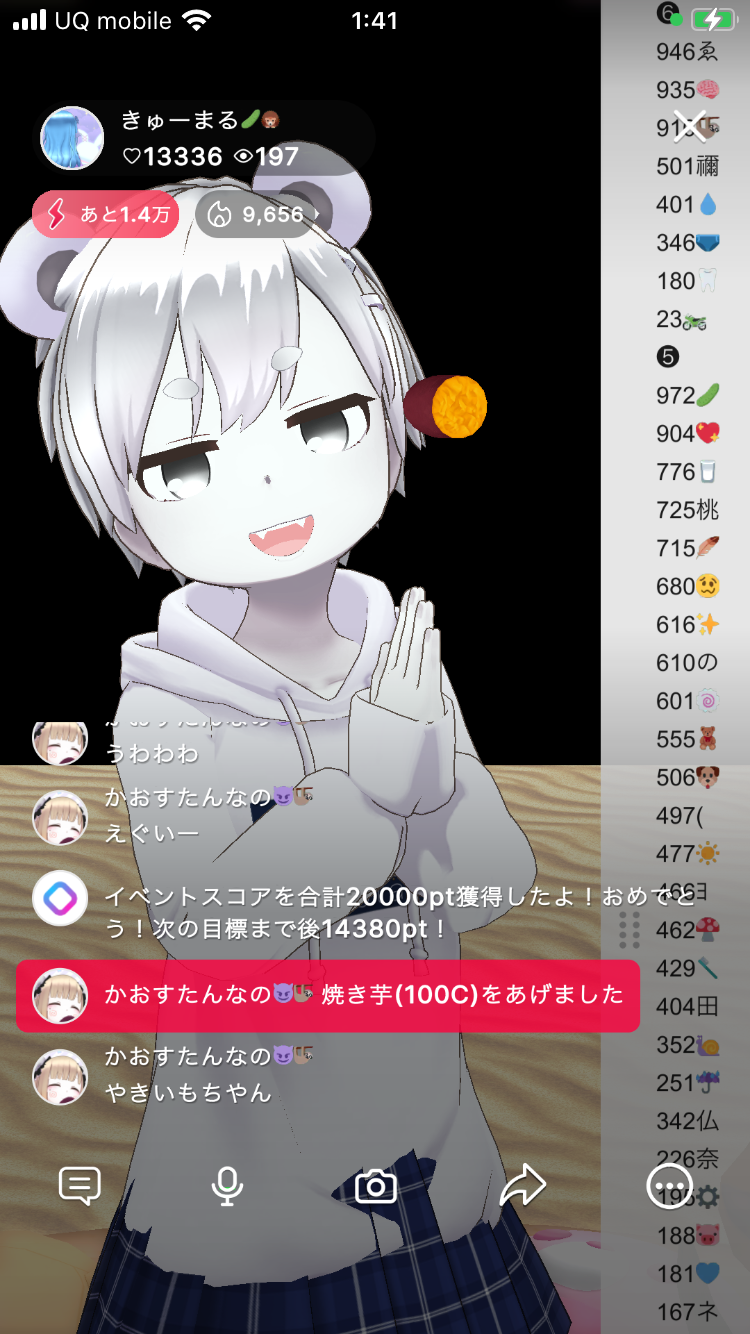This screenshot has width=750, height=1334.
Task: Open commenter of やきいもちゃん
Action: tap(60, 1076)
